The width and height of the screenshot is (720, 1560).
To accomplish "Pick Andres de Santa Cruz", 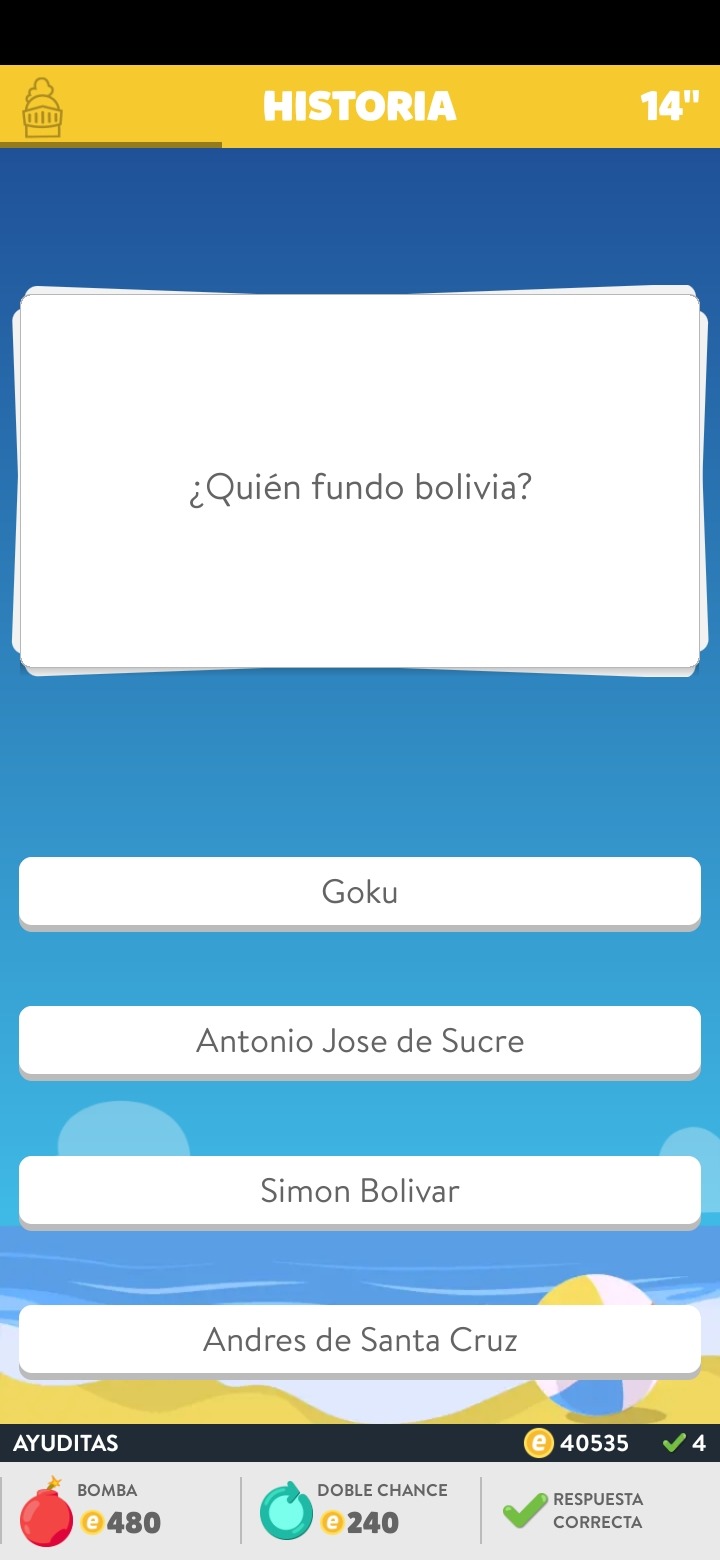I will click(x=360, y=1340).
